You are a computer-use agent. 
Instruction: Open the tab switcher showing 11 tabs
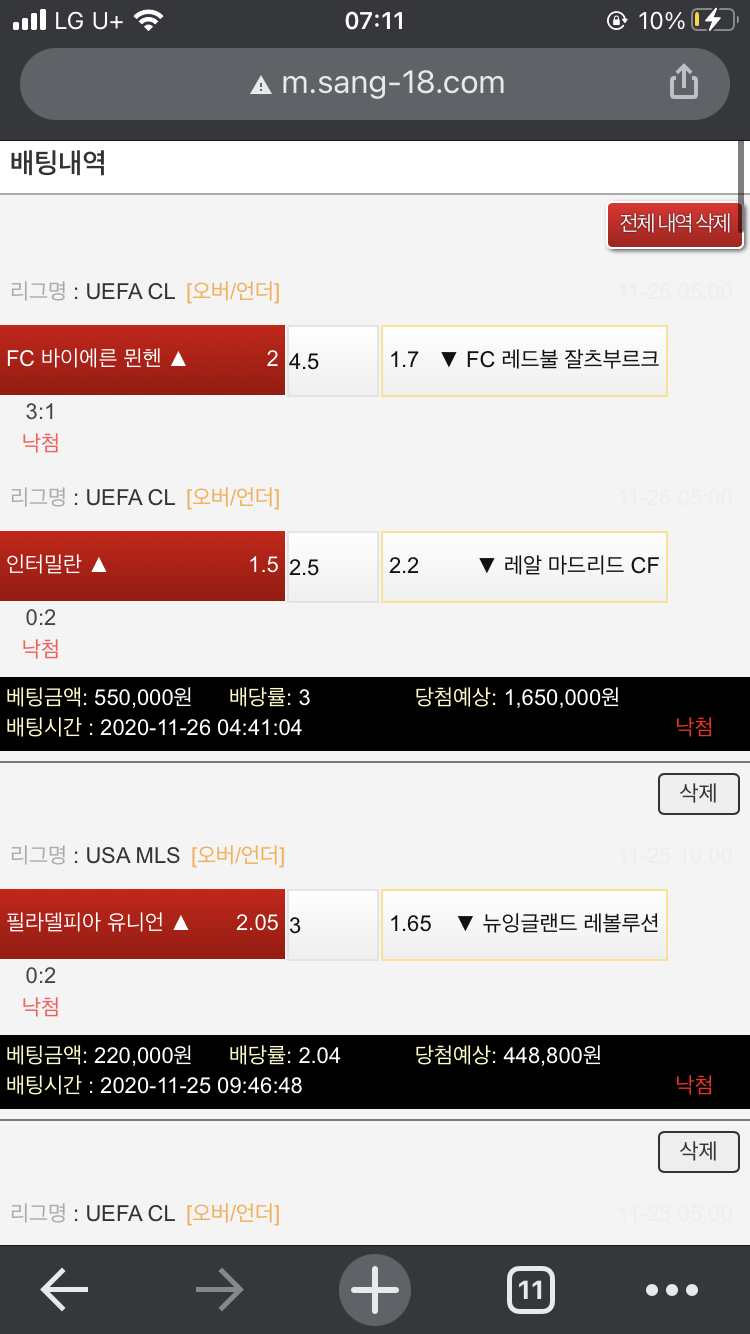click(530, 1290)
